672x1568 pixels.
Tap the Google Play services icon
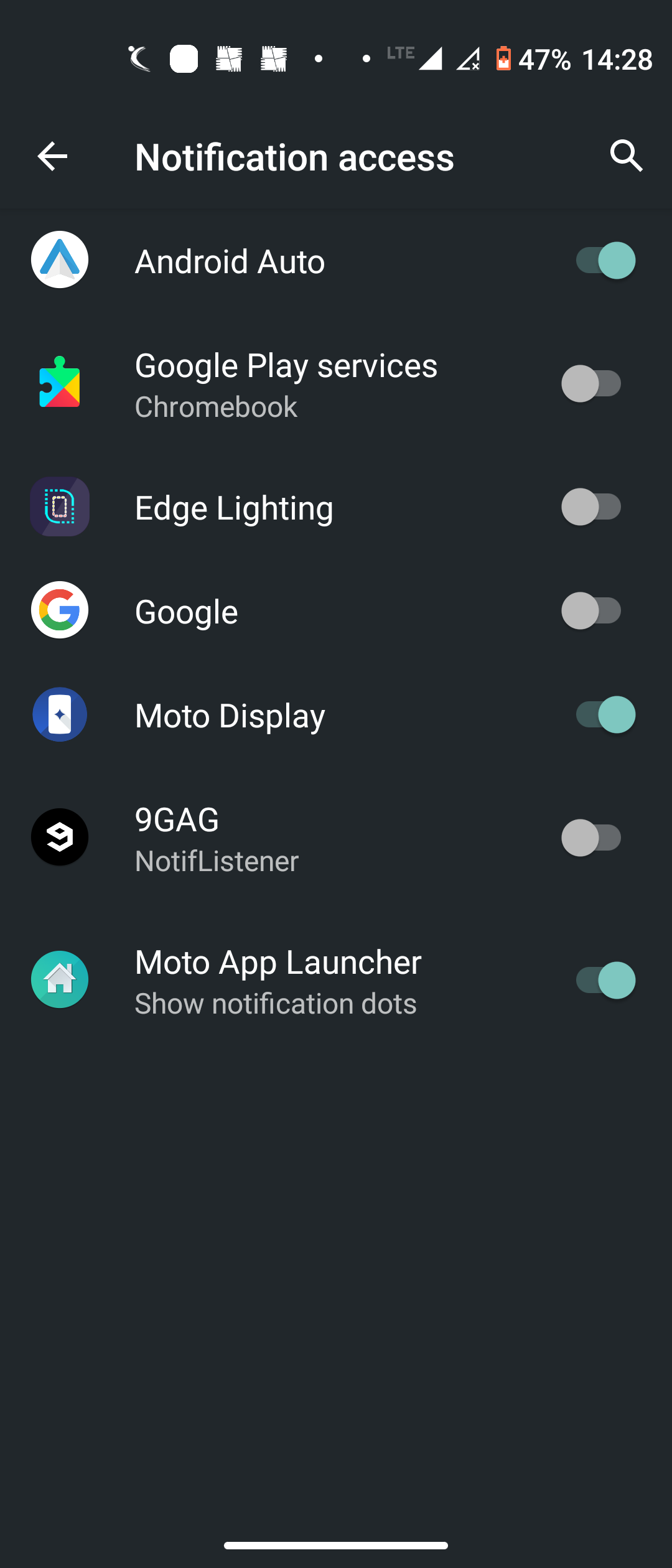(x=59, y=383)
